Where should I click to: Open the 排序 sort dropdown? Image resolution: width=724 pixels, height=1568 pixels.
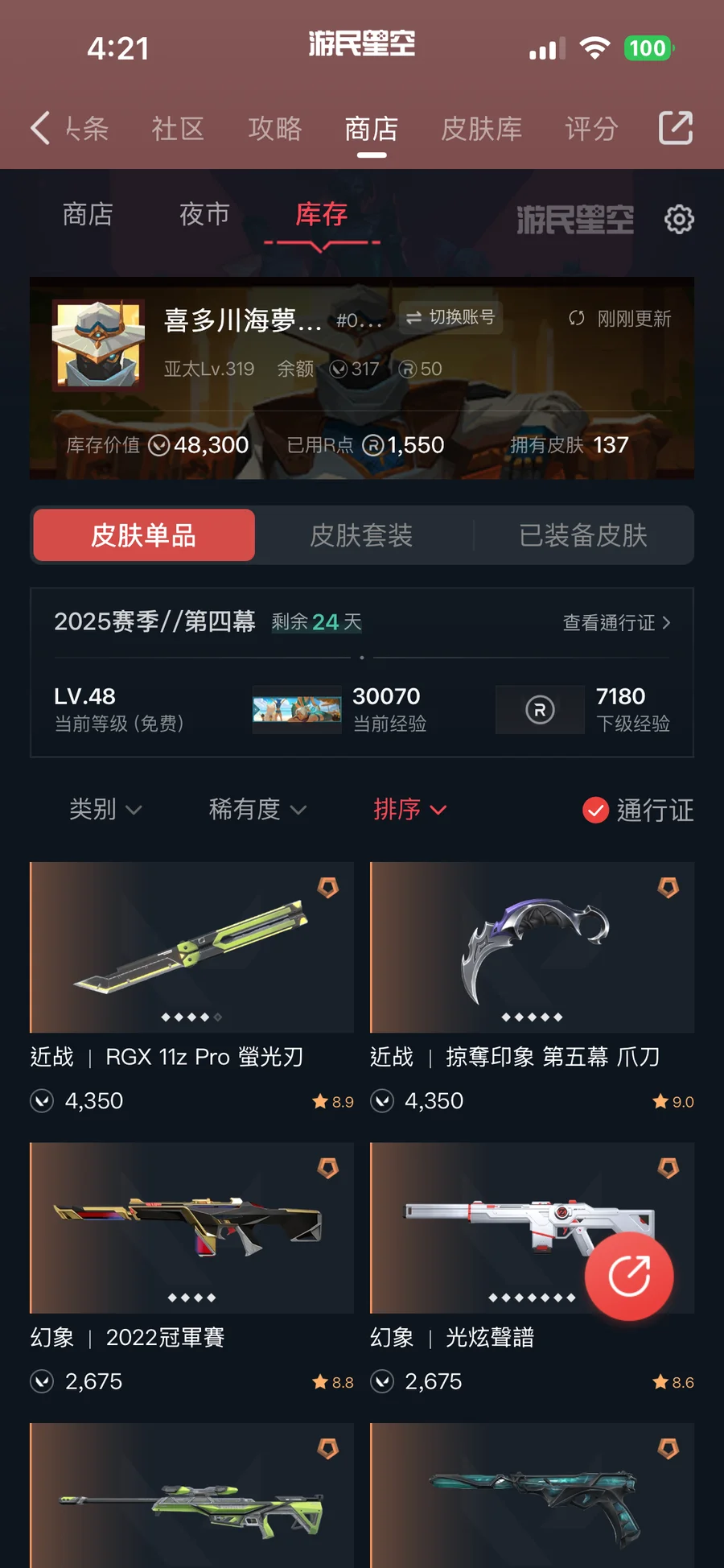pos(409,809)
